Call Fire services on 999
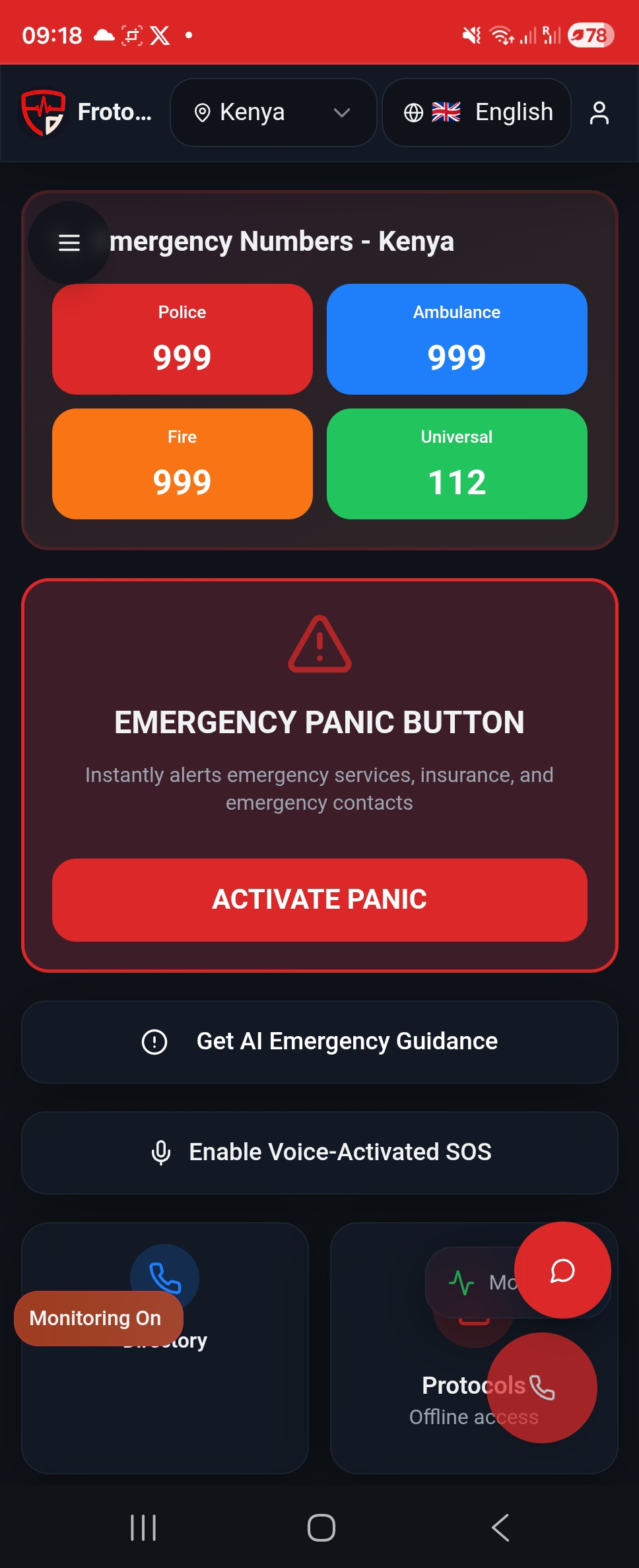Viewport: 639px width, 1568px height. [182, 464]
